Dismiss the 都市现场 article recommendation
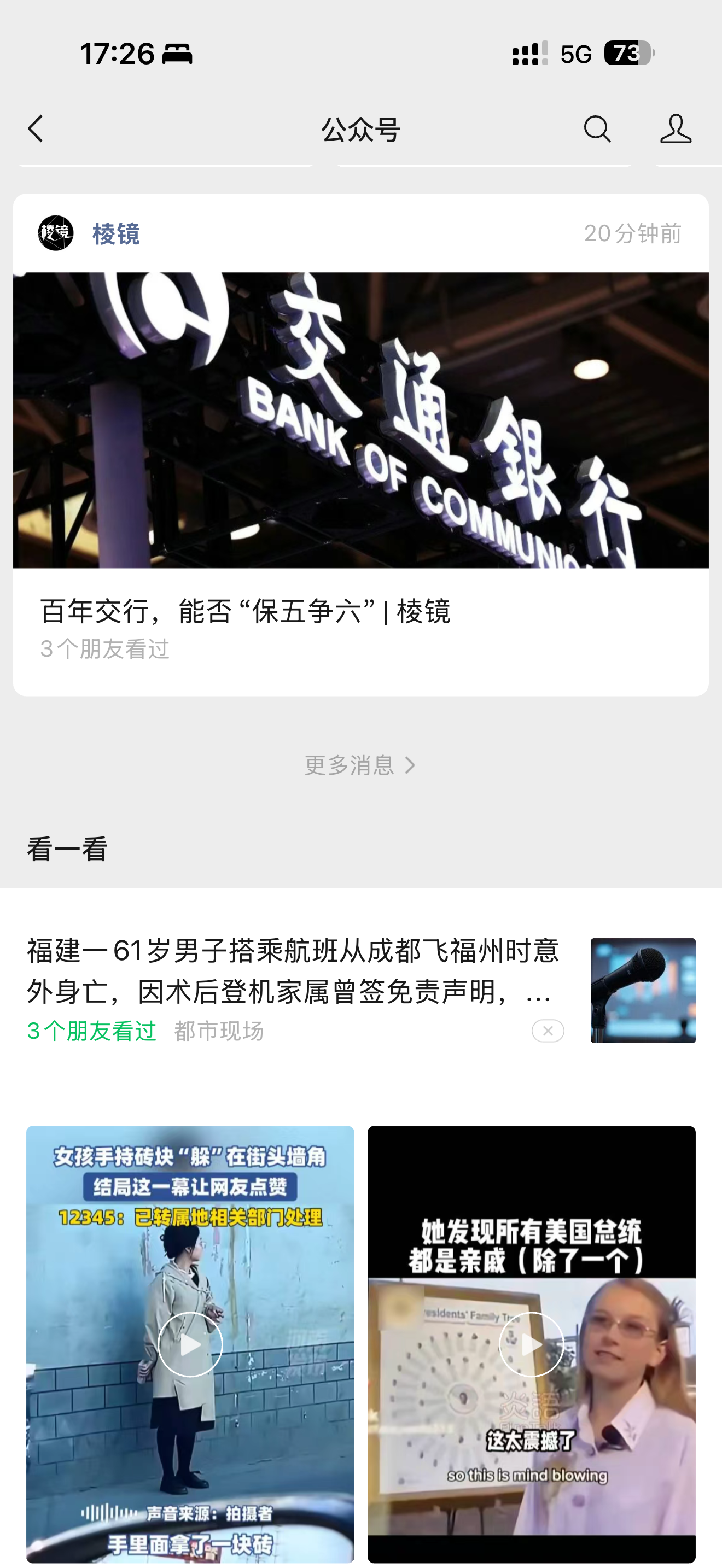 [x=548, y=1031]
